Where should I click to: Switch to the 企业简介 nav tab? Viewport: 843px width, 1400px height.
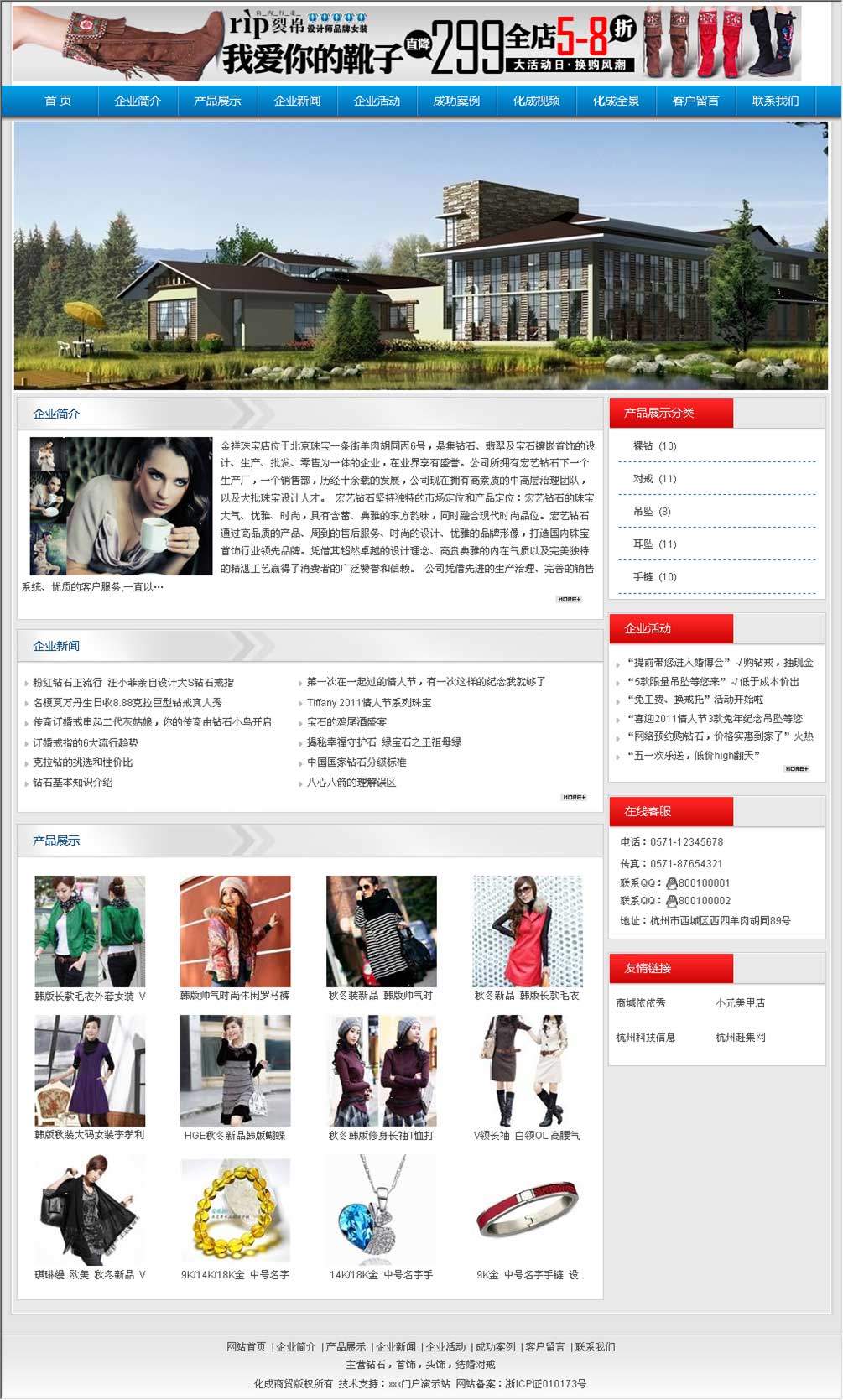pyautogui.click(x=138, y=101)
